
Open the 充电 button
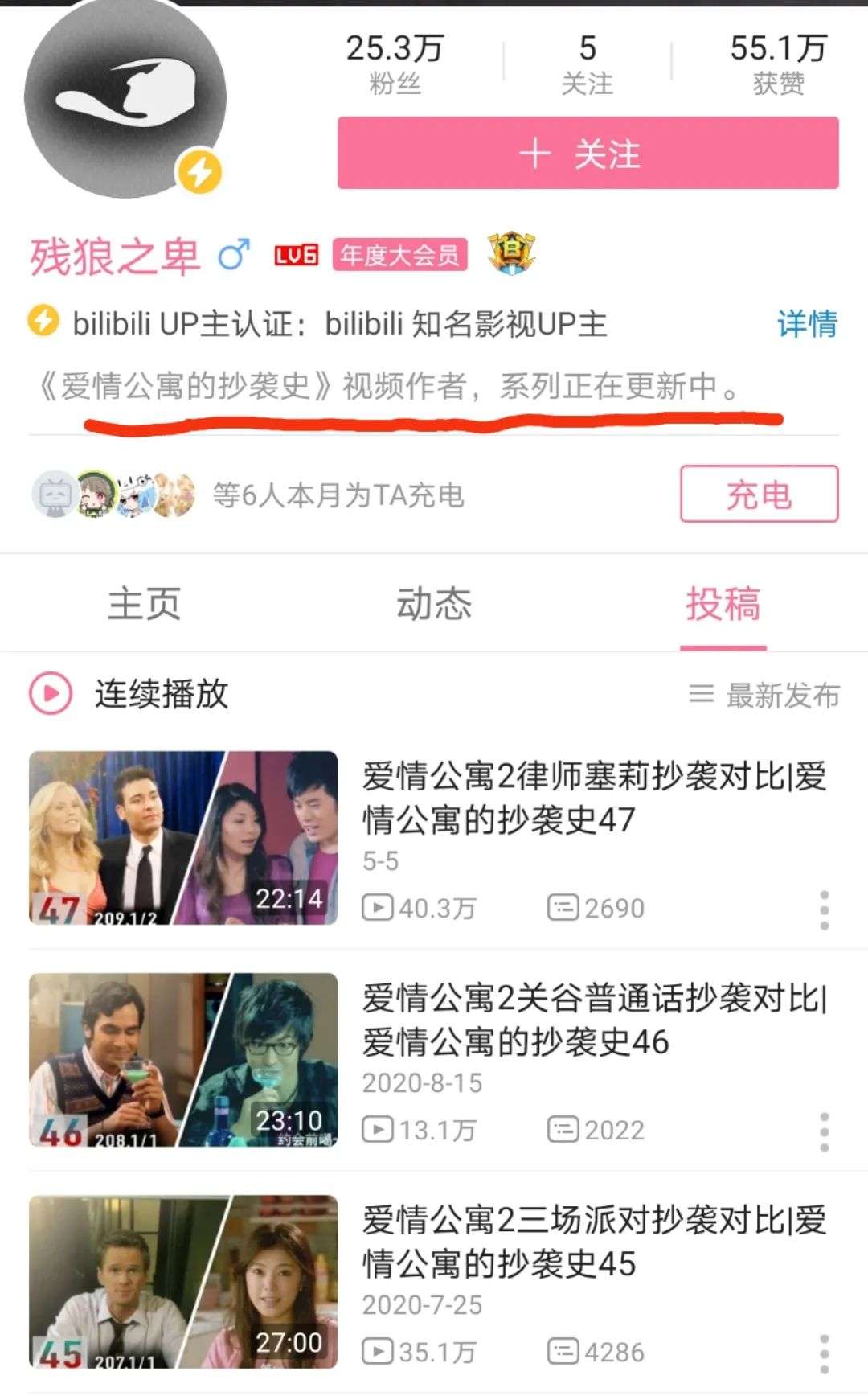pos(759,495)
